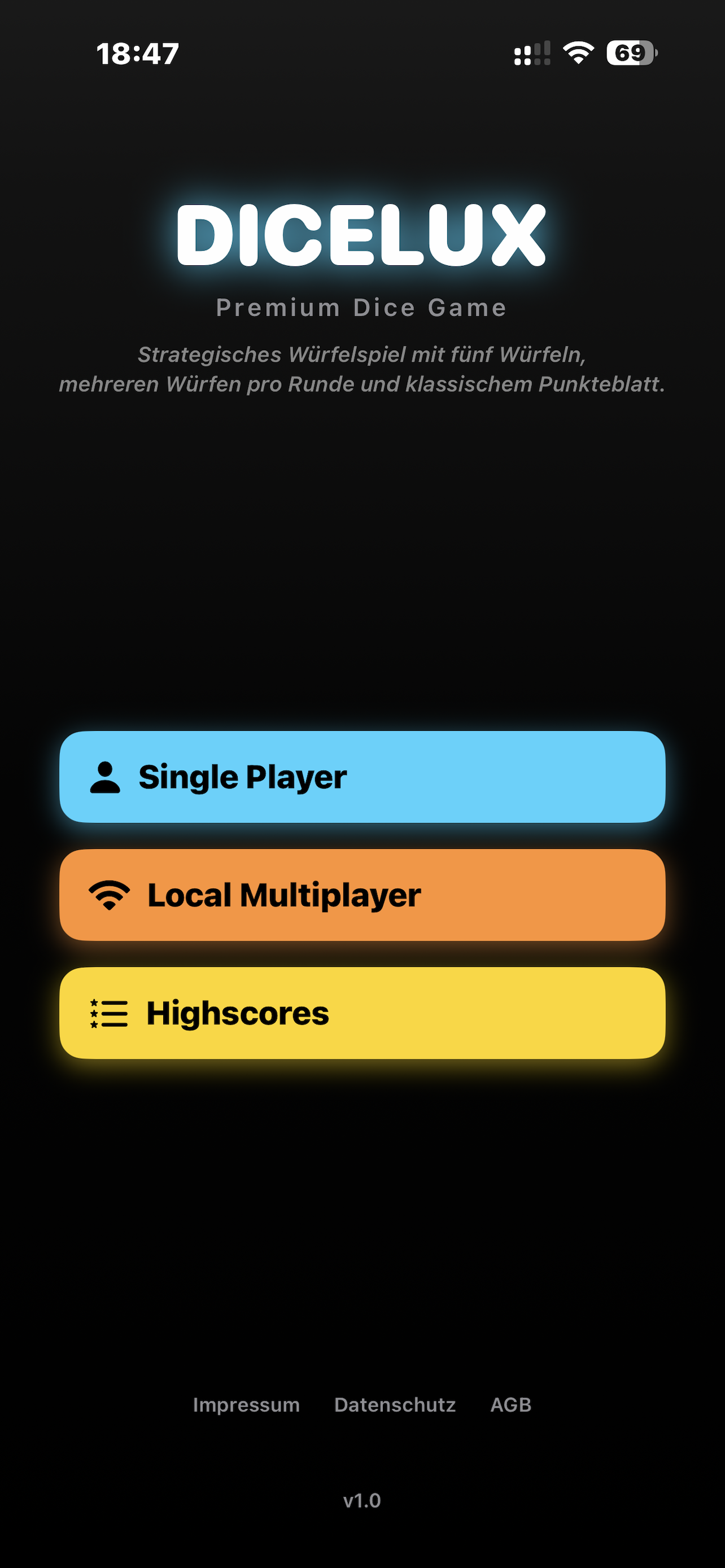Tap the clock showing 18:47
Image resolution: width=725 pixels, height=1568 pixels.
pos(139,54)
